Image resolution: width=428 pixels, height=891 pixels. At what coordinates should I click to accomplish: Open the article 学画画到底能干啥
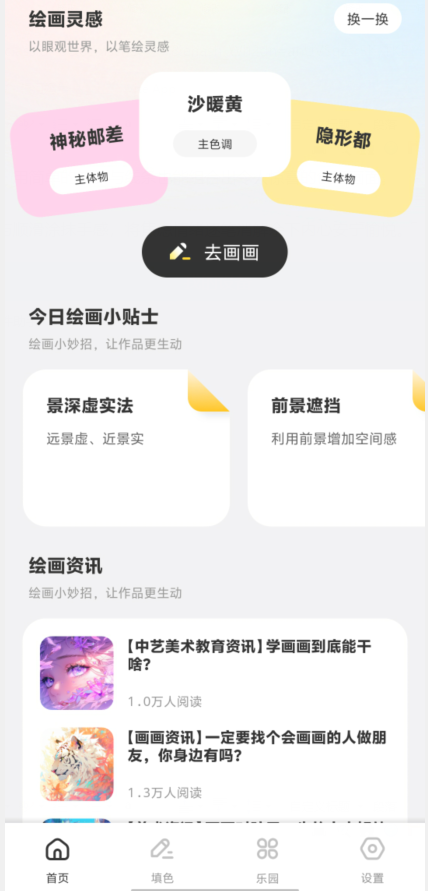215,673
